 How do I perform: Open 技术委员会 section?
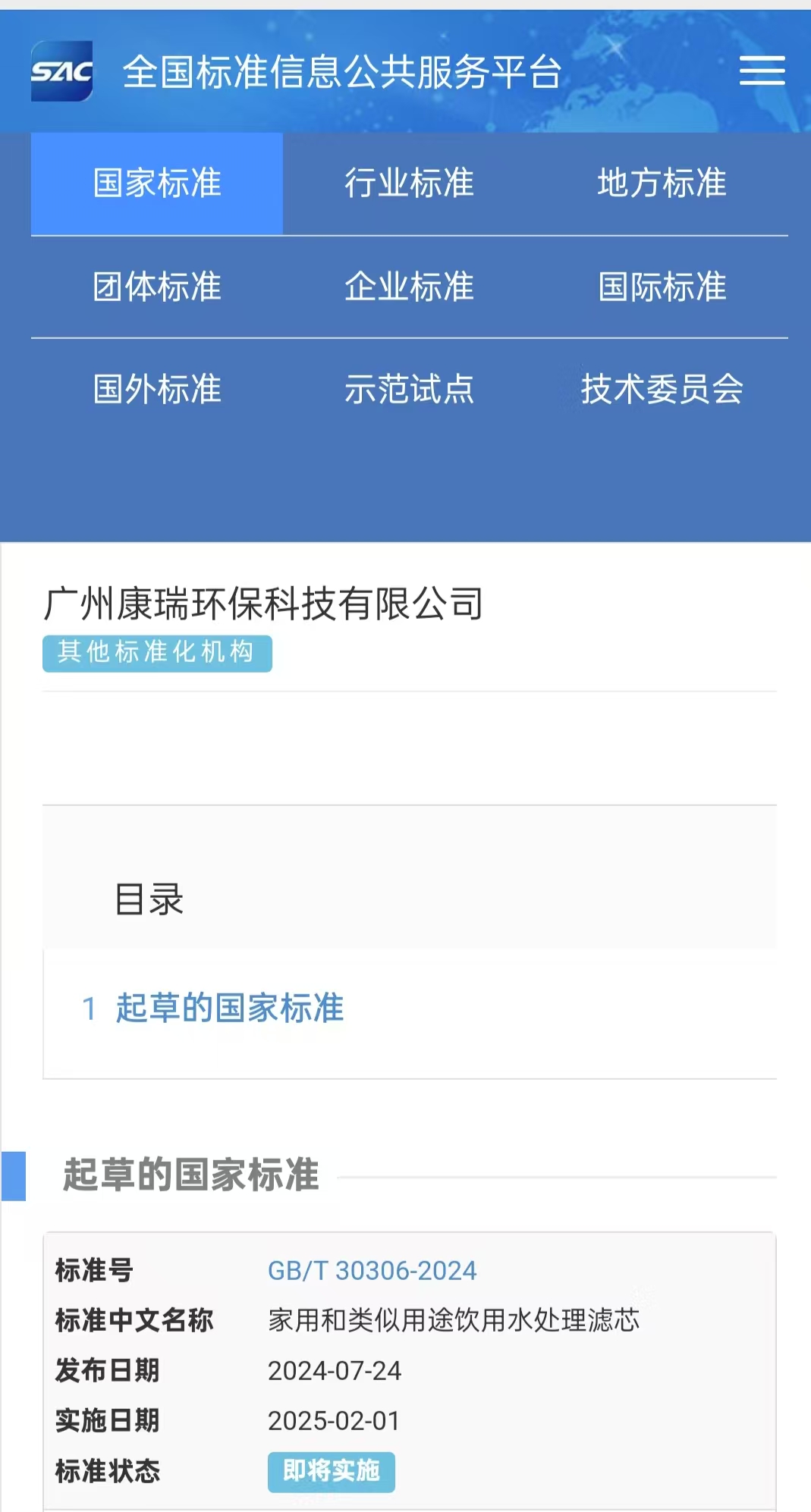tap(662, 389)
